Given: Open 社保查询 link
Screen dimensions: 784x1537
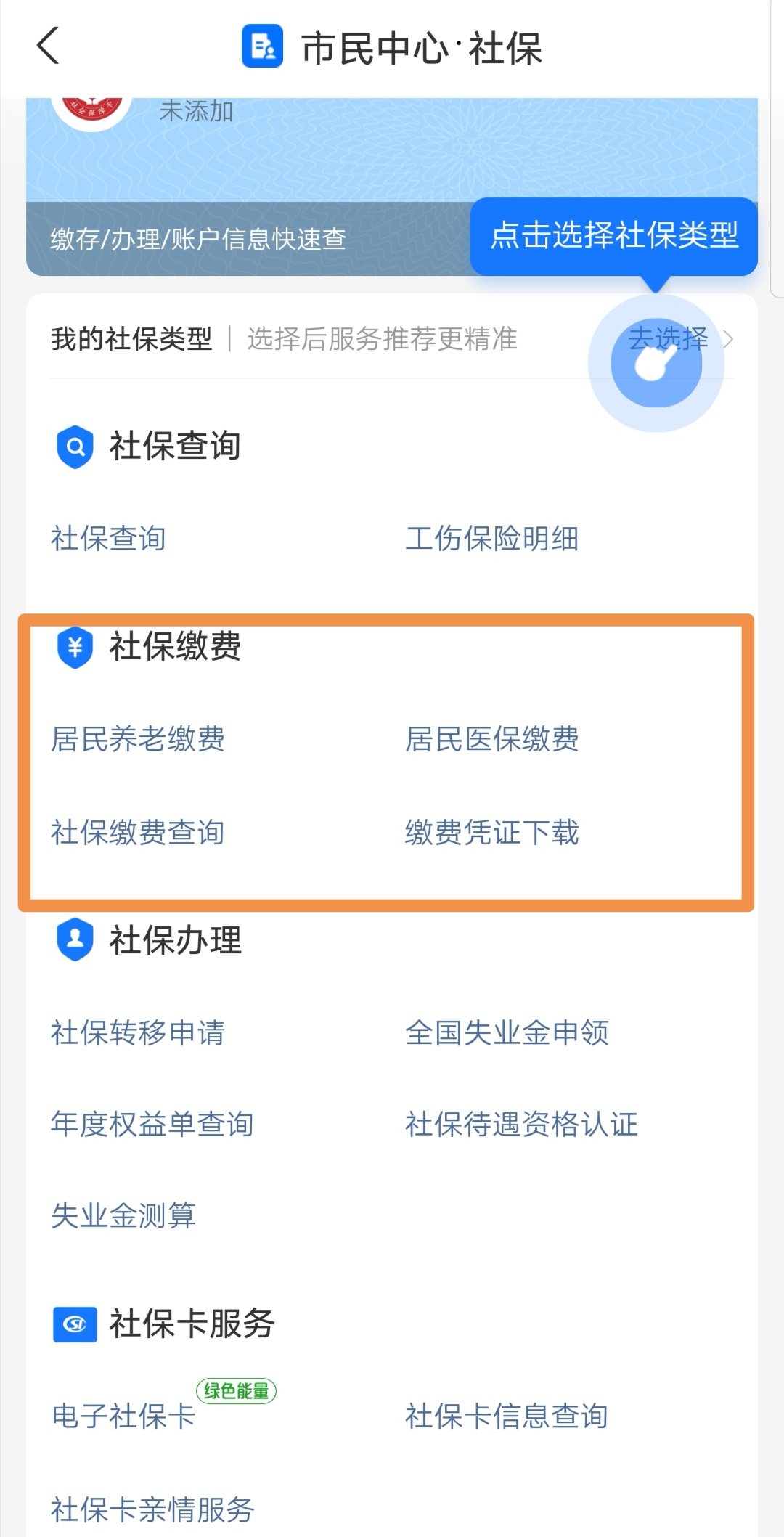Looking at the screenshot, I should coord(109,539).
